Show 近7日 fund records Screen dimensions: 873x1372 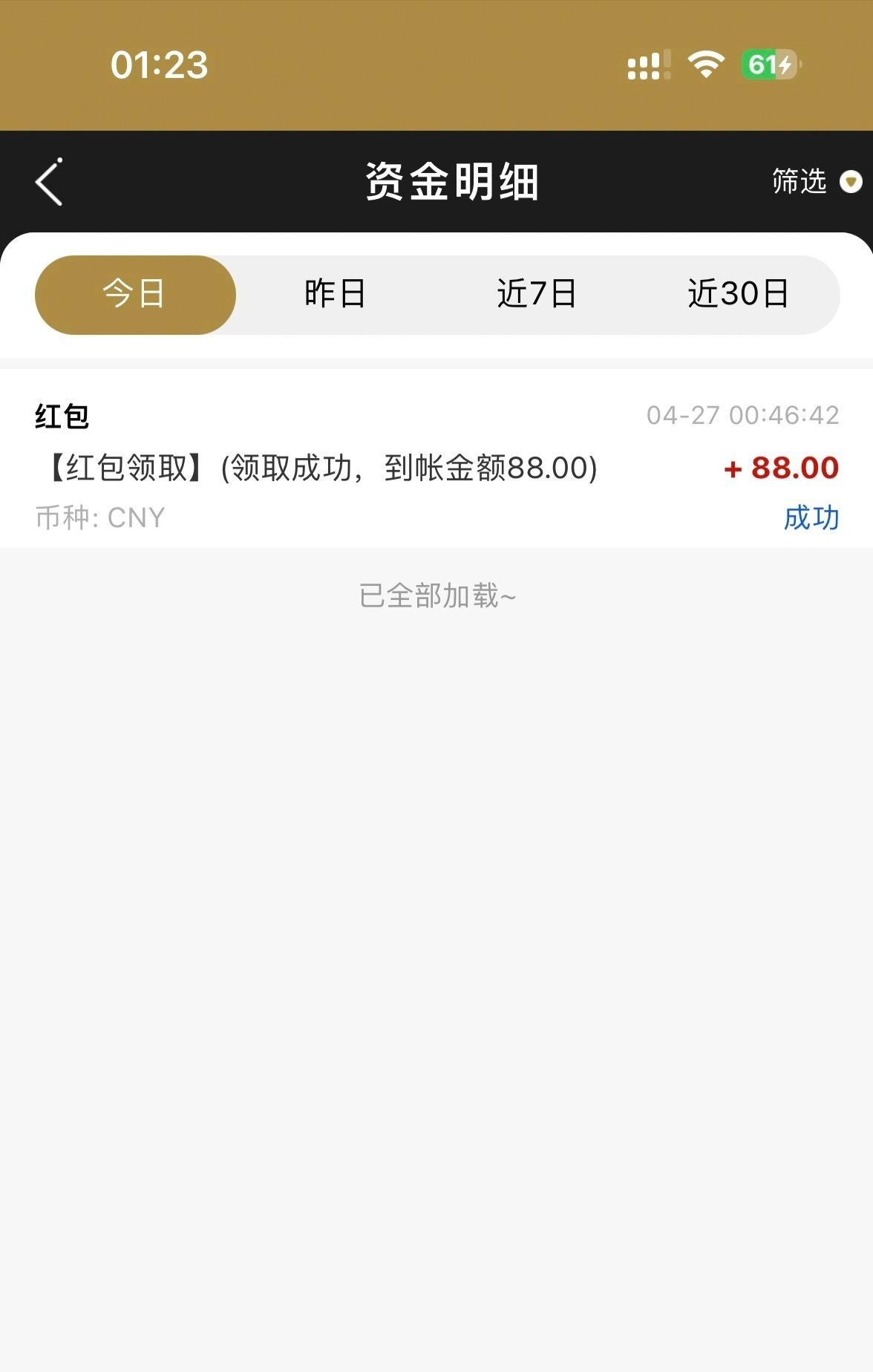coord(537,295)
